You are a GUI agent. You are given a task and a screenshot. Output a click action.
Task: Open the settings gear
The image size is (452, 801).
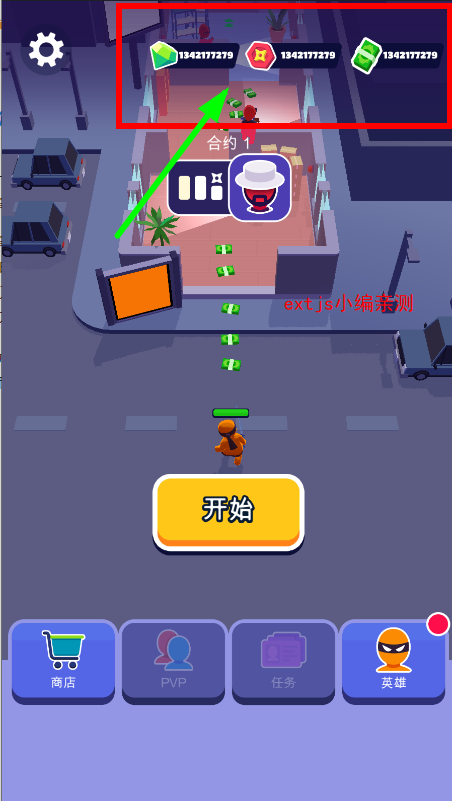pos(46,50)
